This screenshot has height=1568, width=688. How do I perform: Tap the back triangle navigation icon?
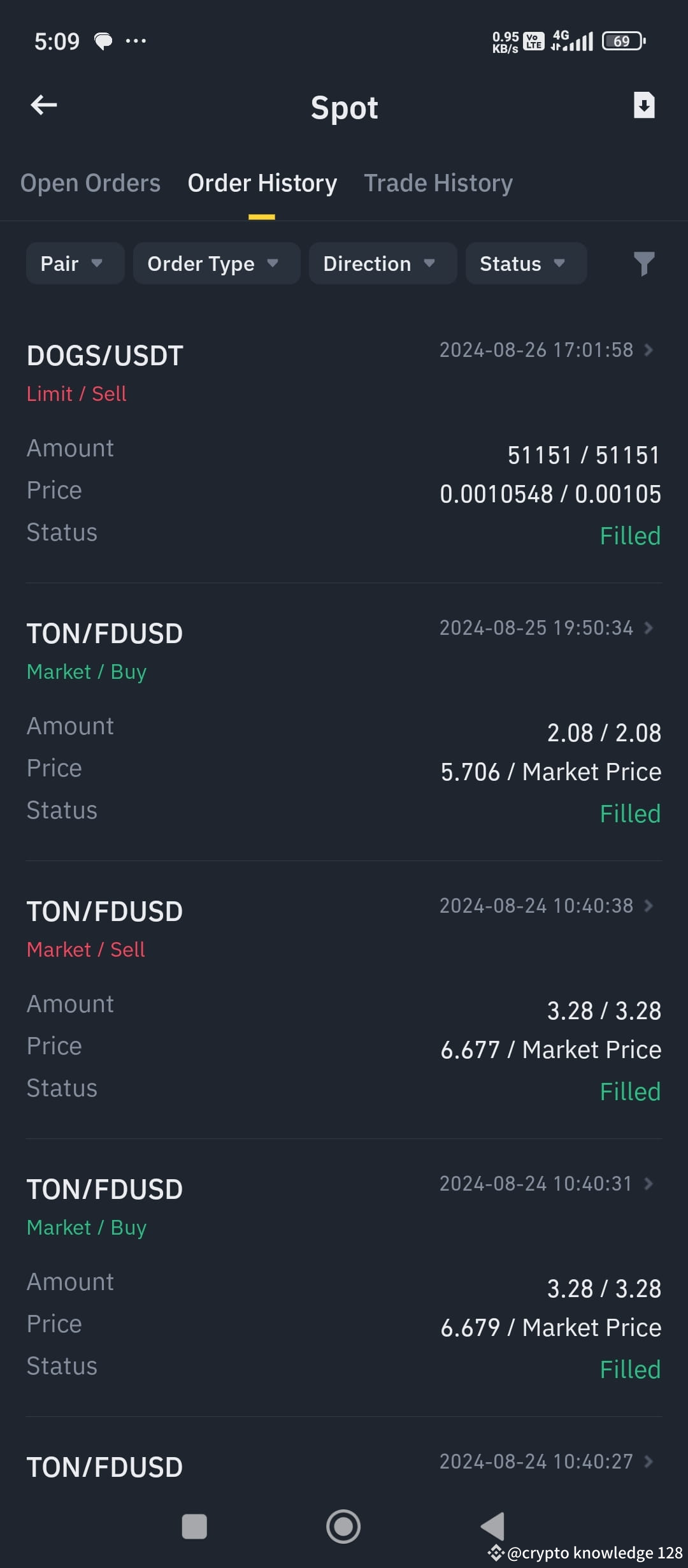(492, 1527)
